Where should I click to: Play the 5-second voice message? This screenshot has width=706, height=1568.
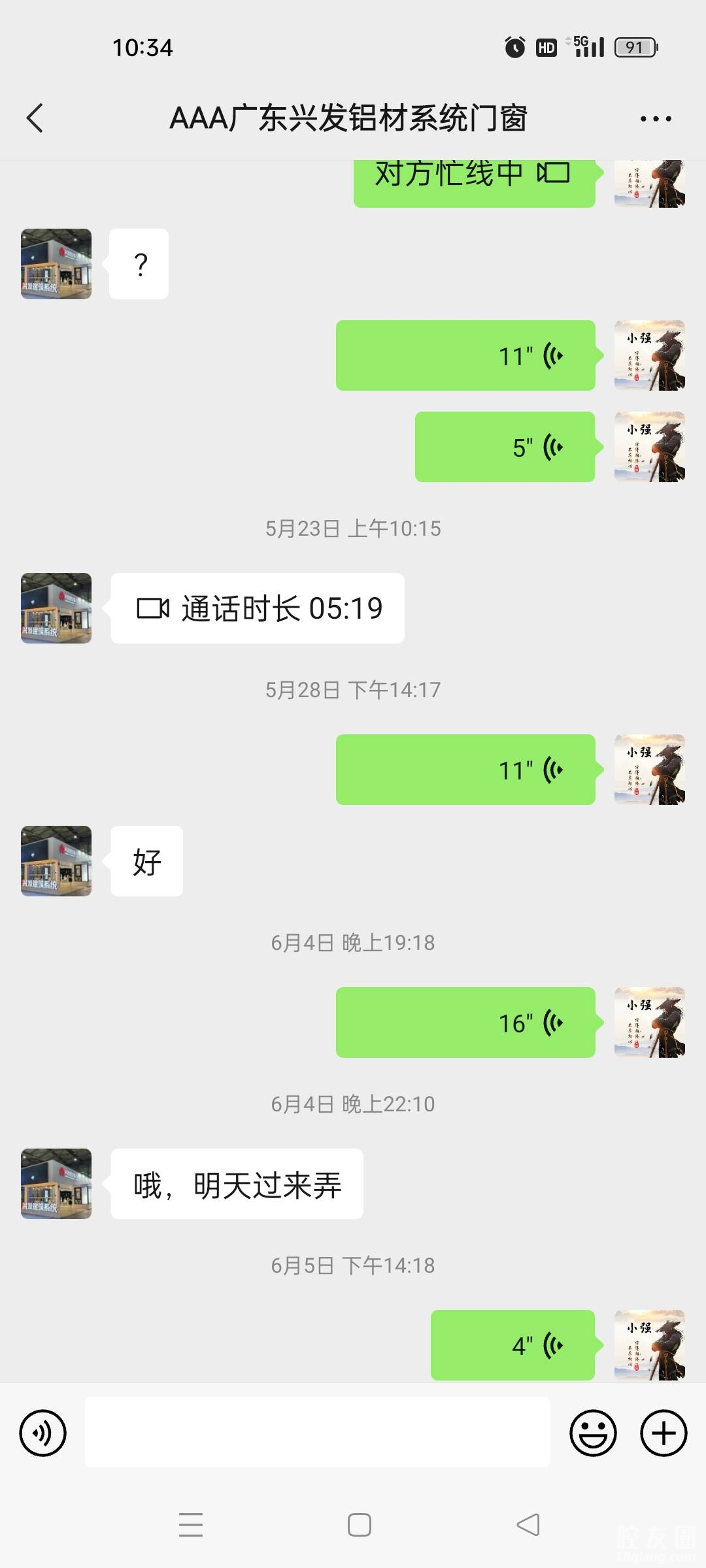(x=505, y=447)
